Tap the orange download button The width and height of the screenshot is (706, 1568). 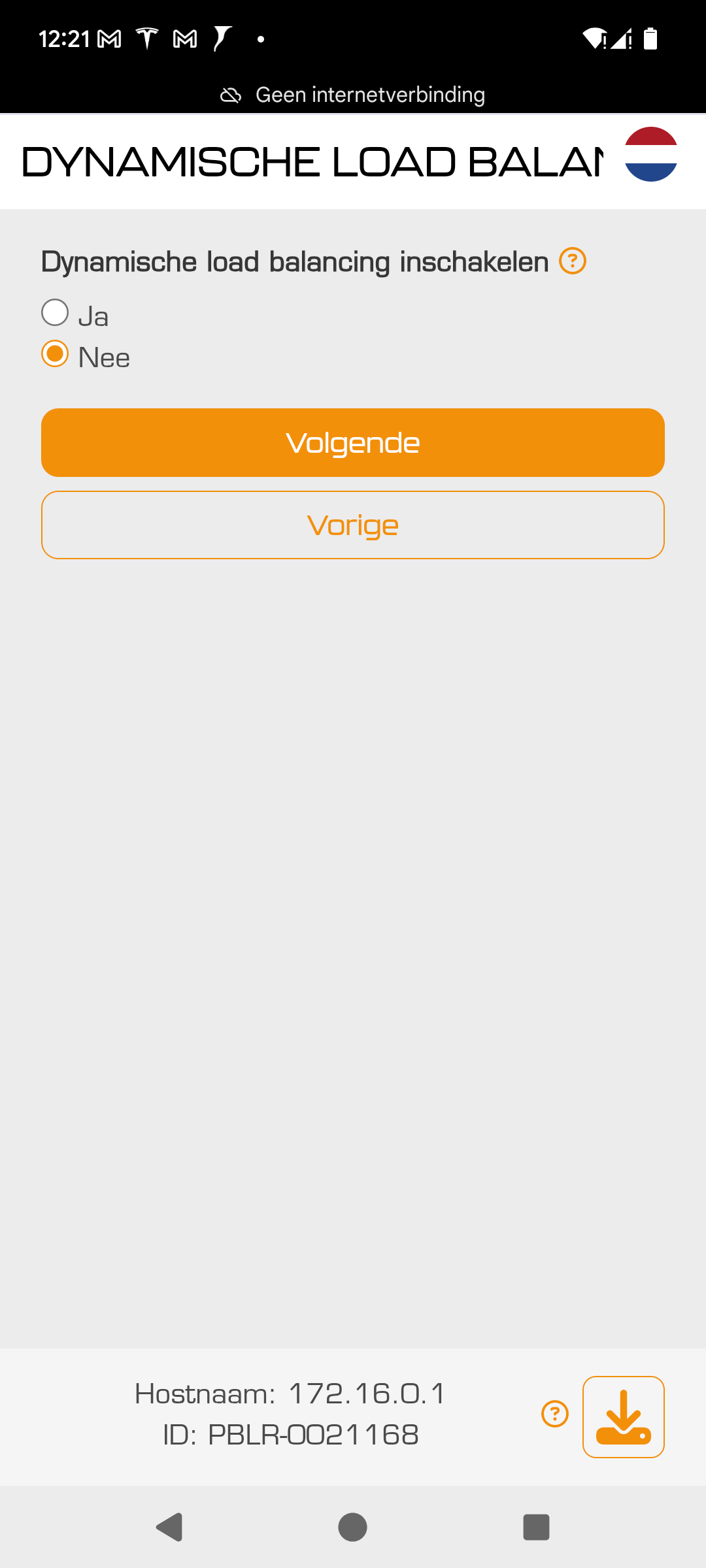623,1416
